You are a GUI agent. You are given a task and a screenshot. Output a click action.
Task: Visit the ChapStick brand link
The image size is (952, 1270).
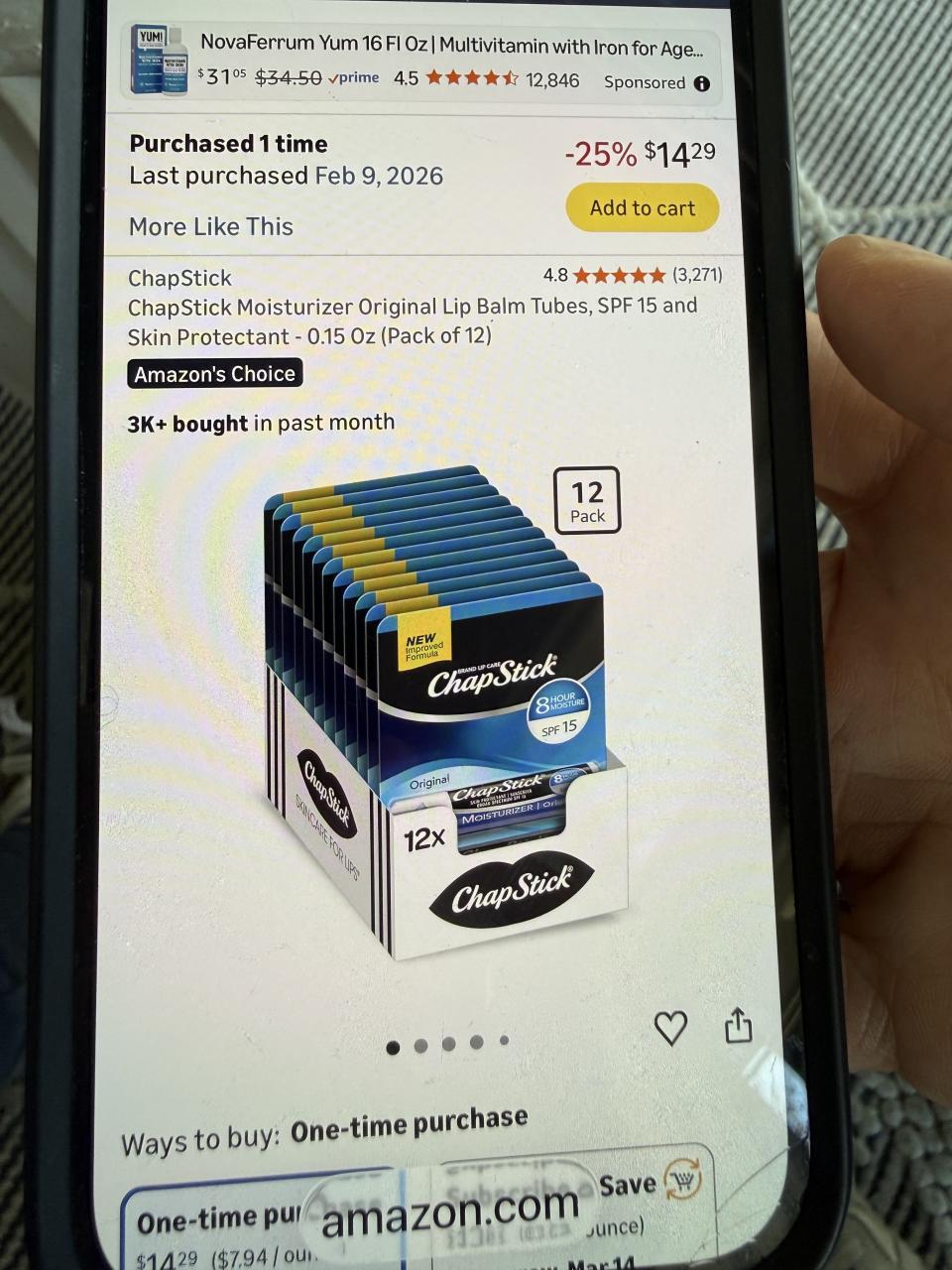point(179,278)
